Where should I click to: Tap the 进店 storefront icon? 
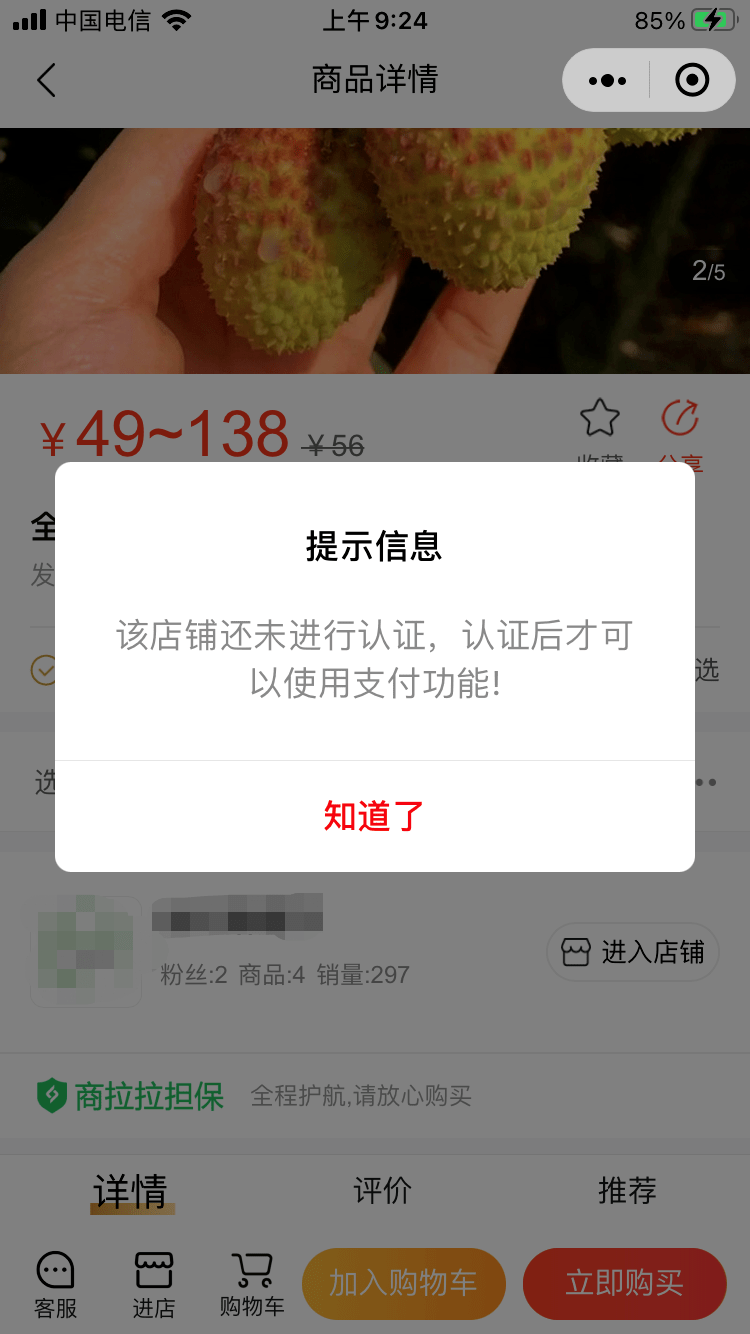tap(152, 1284)
